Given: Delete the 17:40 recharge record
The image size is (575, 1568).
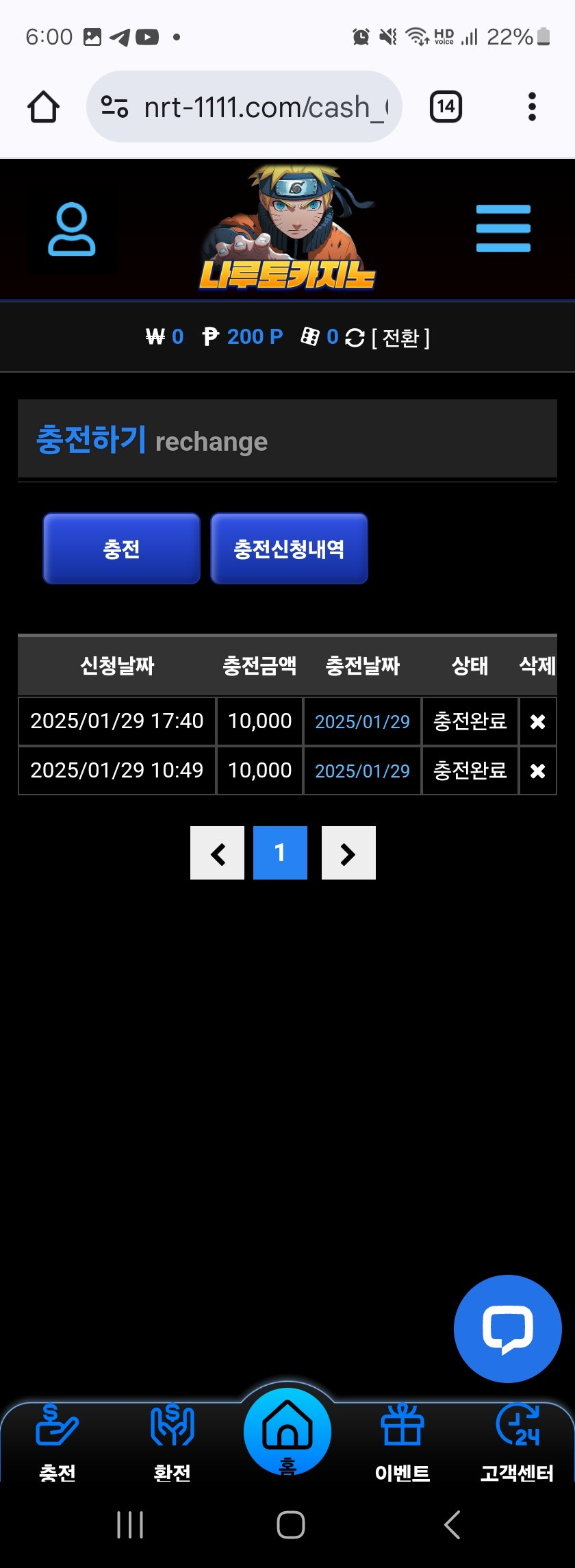Looking at the screenshot, I should (537, 721).
